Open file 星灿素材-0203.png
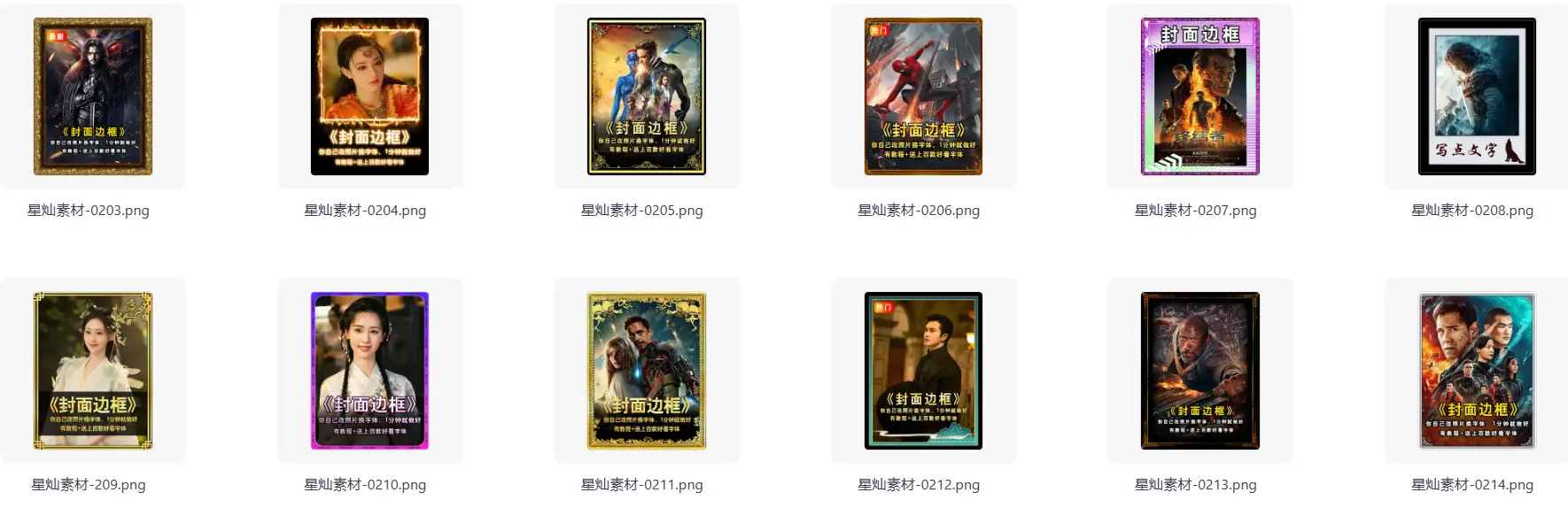 point(93,96)
